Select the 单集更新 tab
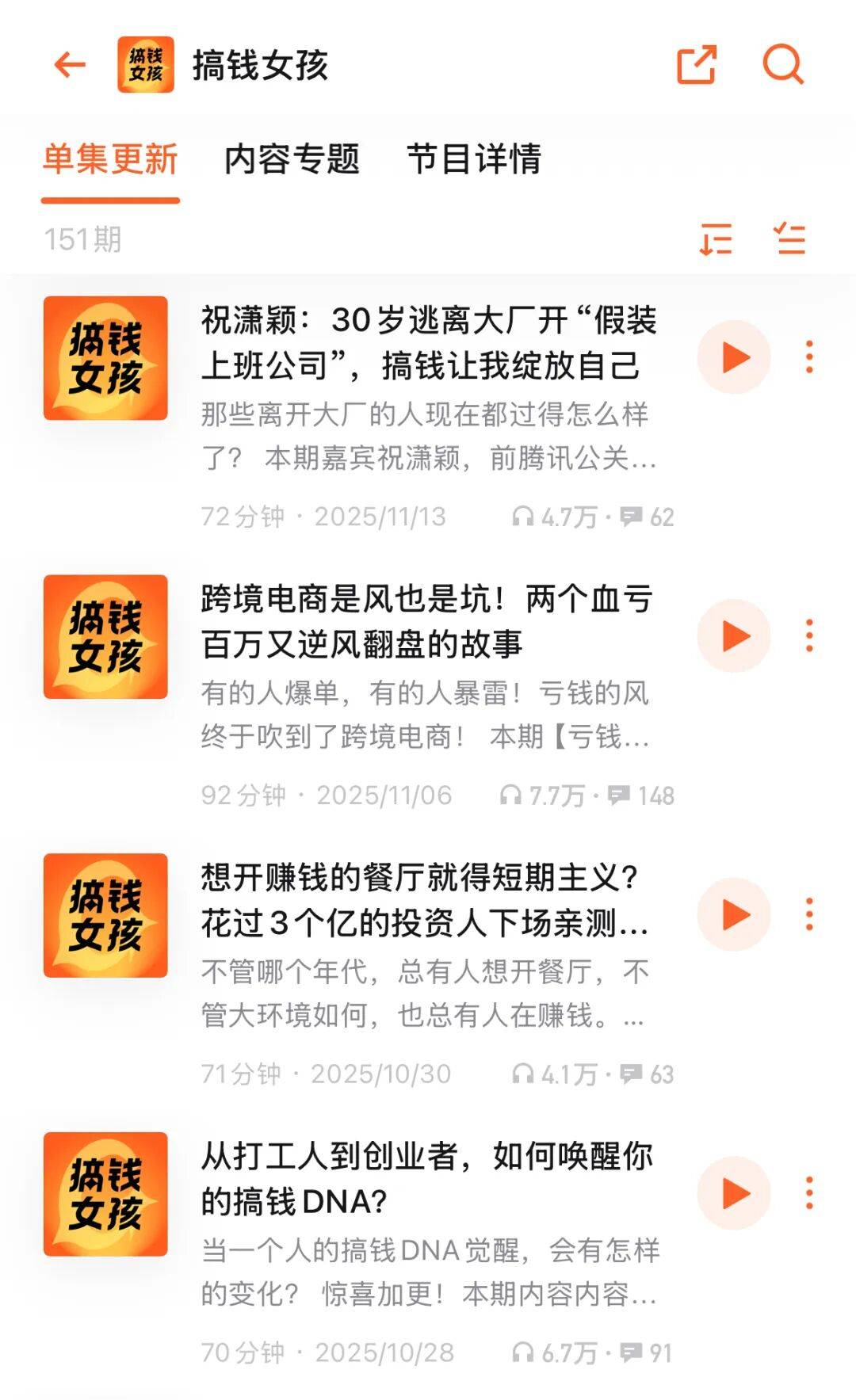Screen dimensions: 856x1400 point(109,158)
